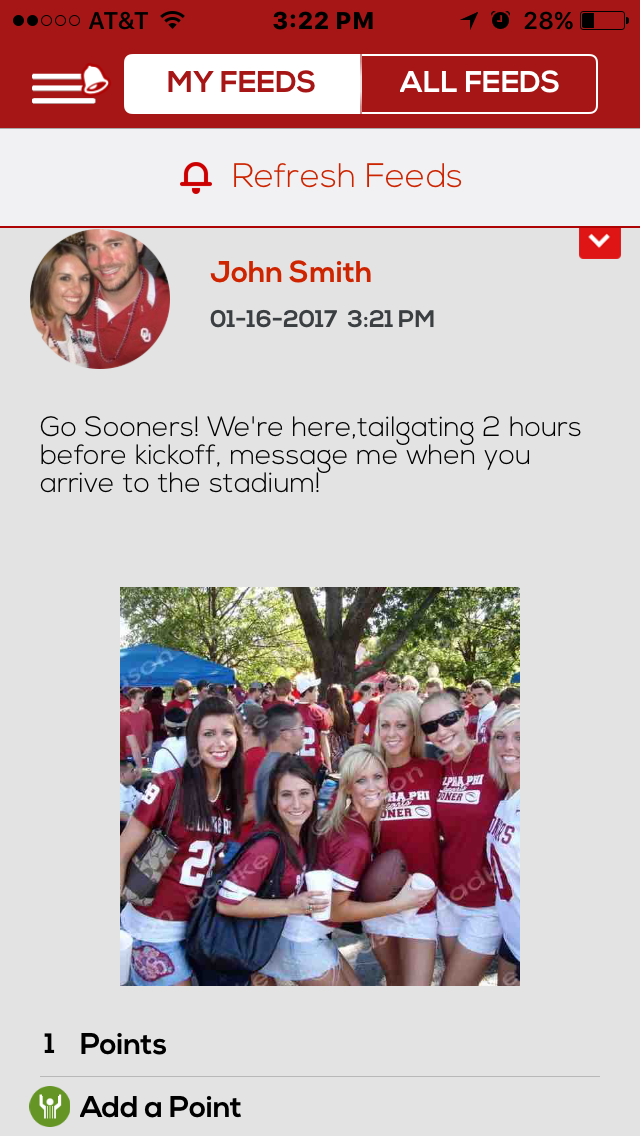Open John Smith's profile picture
The width and height of the screenshot is (640, 1136).
pyautogui.click(x=100, y=299)
